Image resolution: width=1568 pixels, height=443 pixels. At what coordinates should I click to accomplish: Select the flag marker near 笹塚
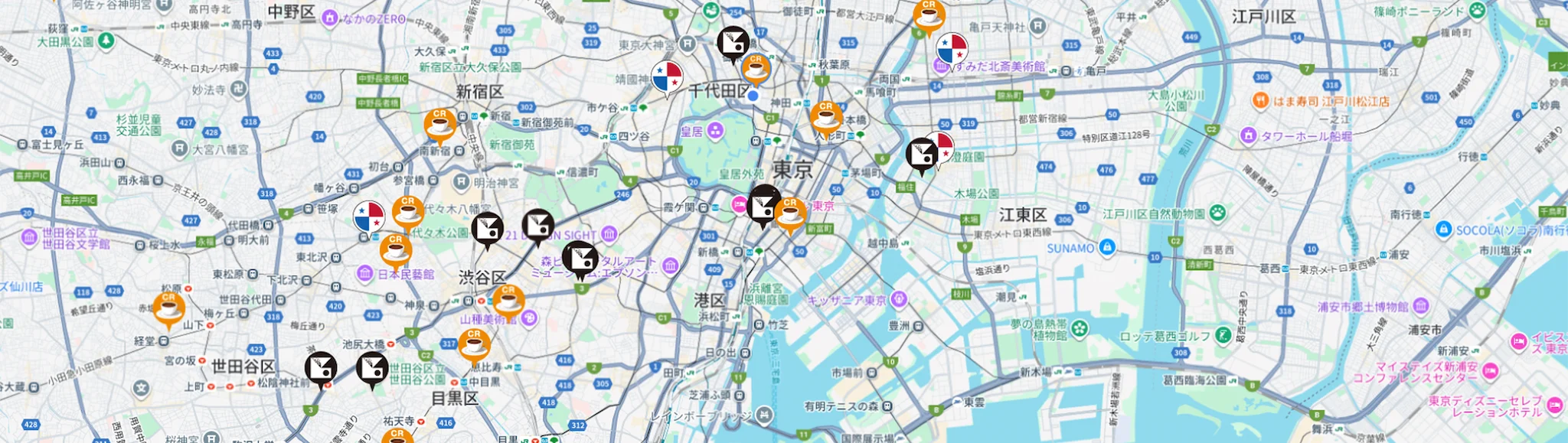(x=368, y=217)
